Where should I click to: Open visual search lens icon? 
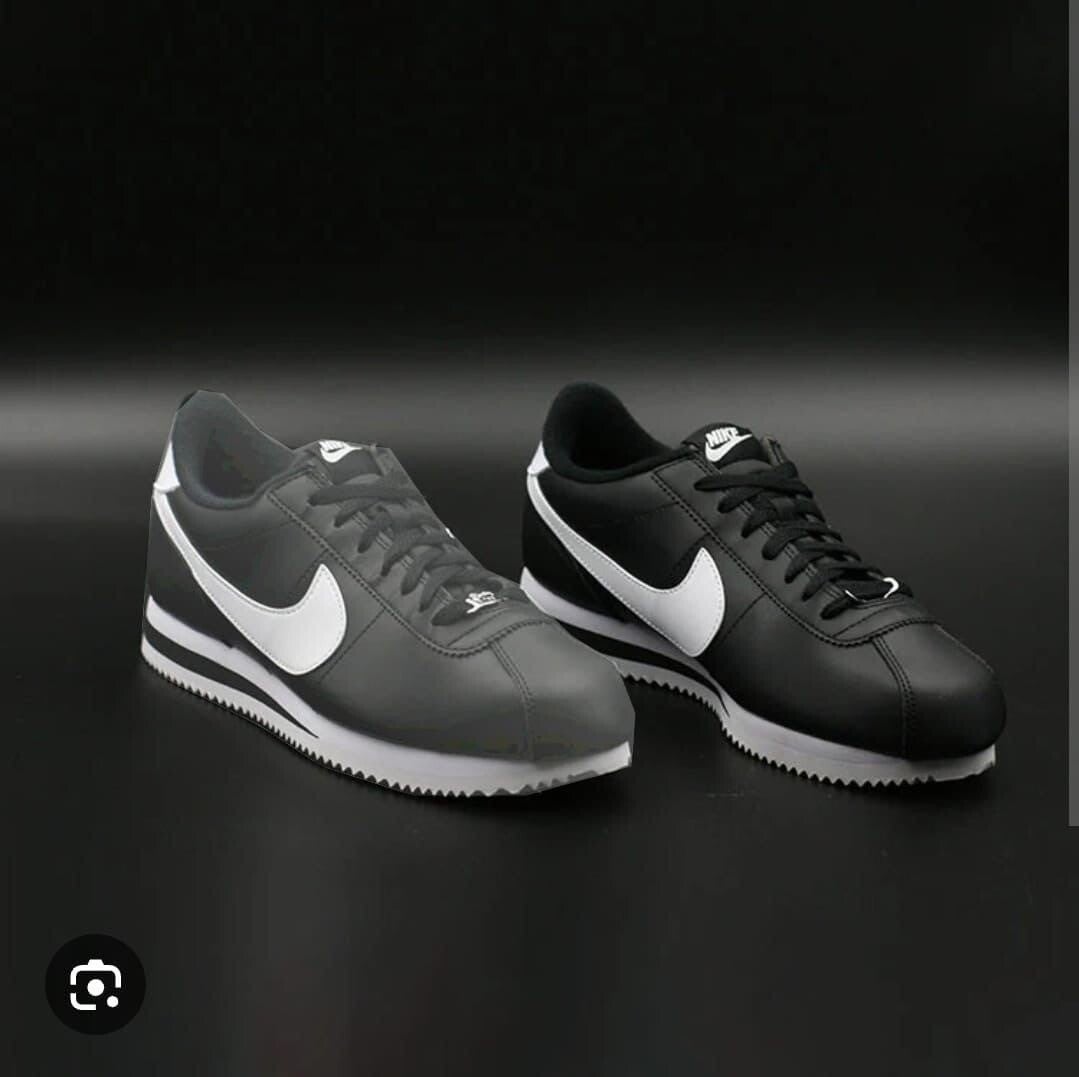tap(95, 984)
